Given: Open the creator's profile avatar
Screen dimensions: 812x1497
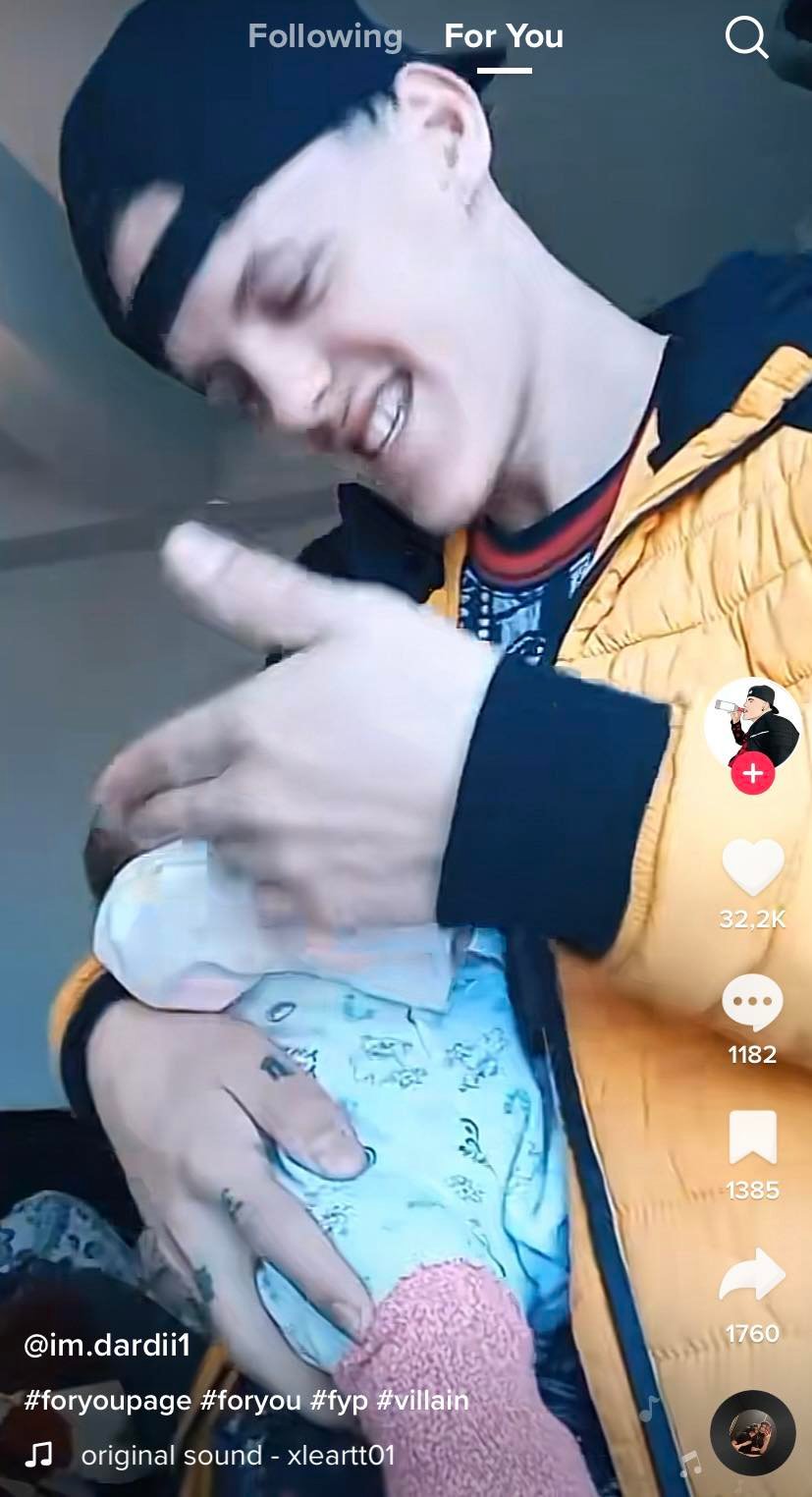Looking at the screenshot, I should (753, 726).
